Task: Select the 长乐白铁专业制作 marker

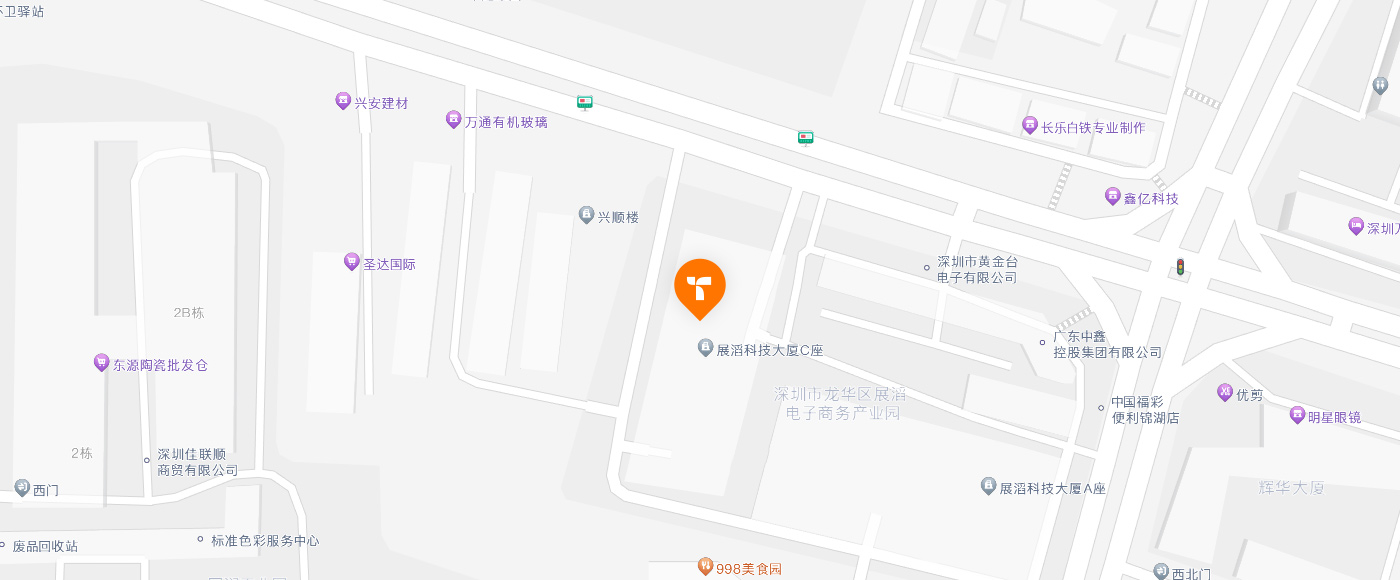Action: 1030,126
